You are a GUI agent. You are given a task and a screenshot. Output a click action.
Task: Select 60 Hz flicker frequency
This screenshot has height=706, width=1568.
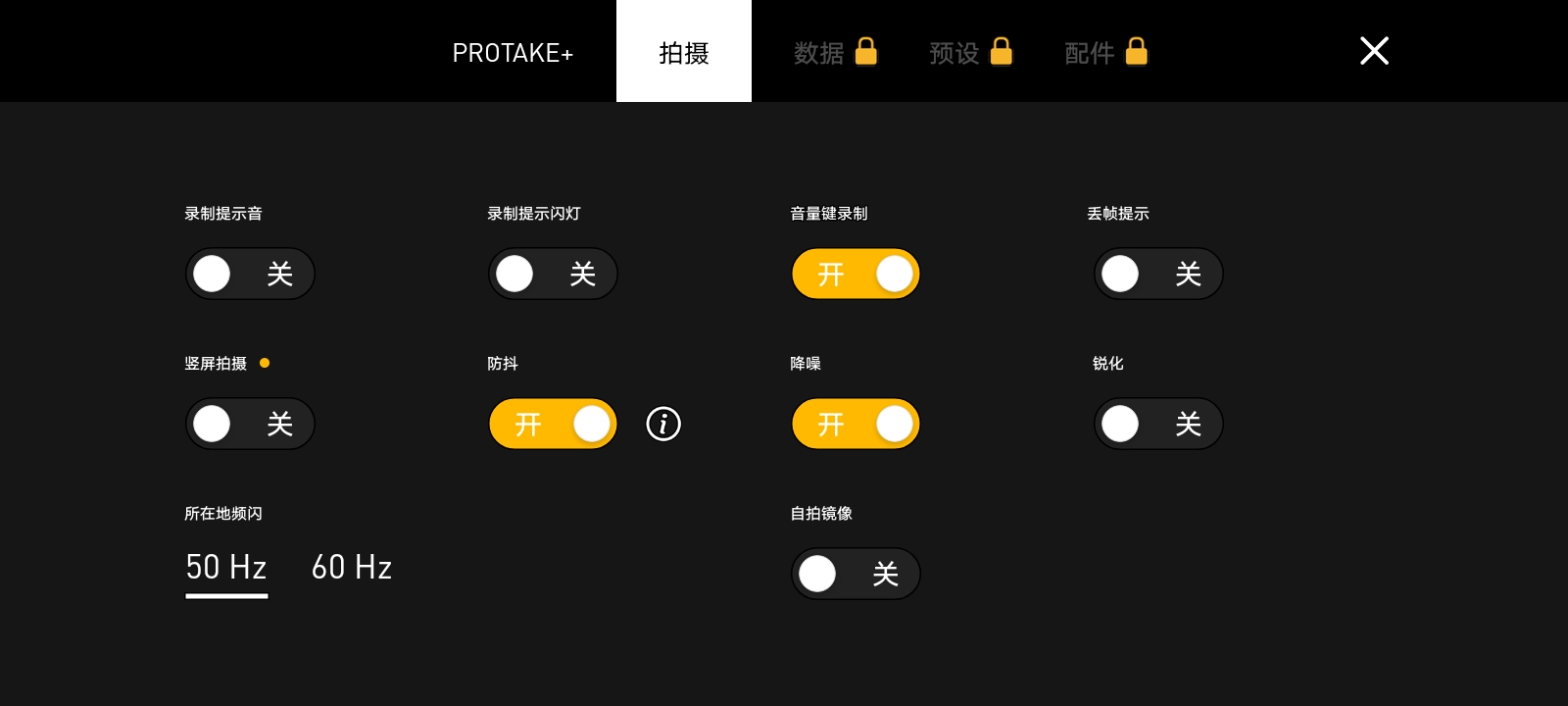point(352,568)
